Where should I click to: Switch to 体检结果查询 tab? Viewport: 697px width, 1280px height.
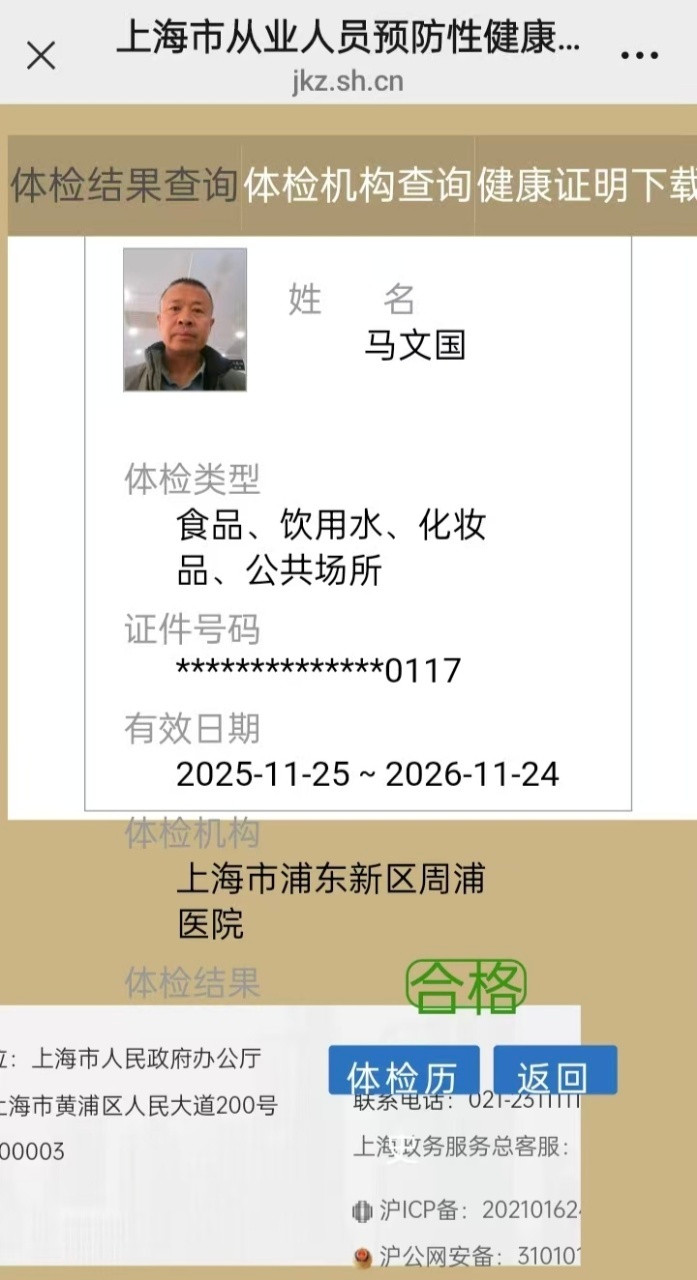click(125, 185)
